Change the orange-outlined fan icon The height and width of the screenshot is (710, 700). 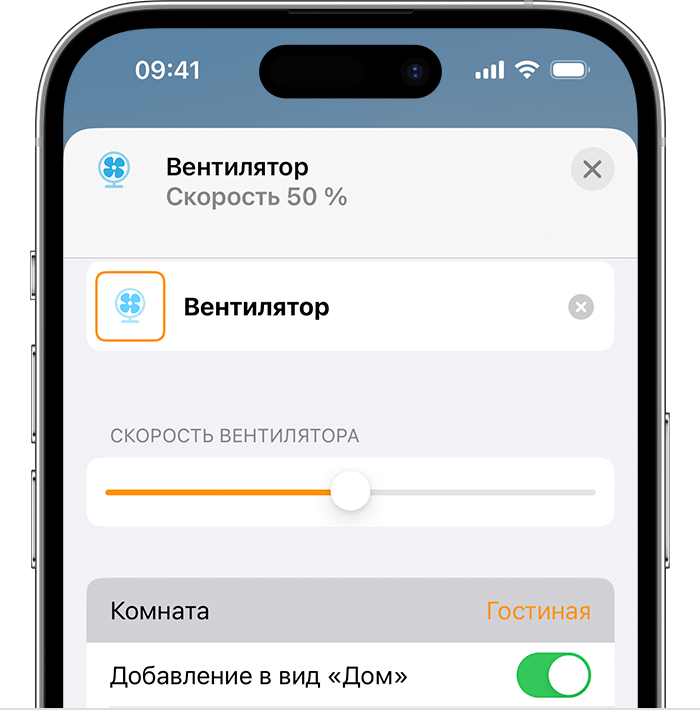coord(130,306)
